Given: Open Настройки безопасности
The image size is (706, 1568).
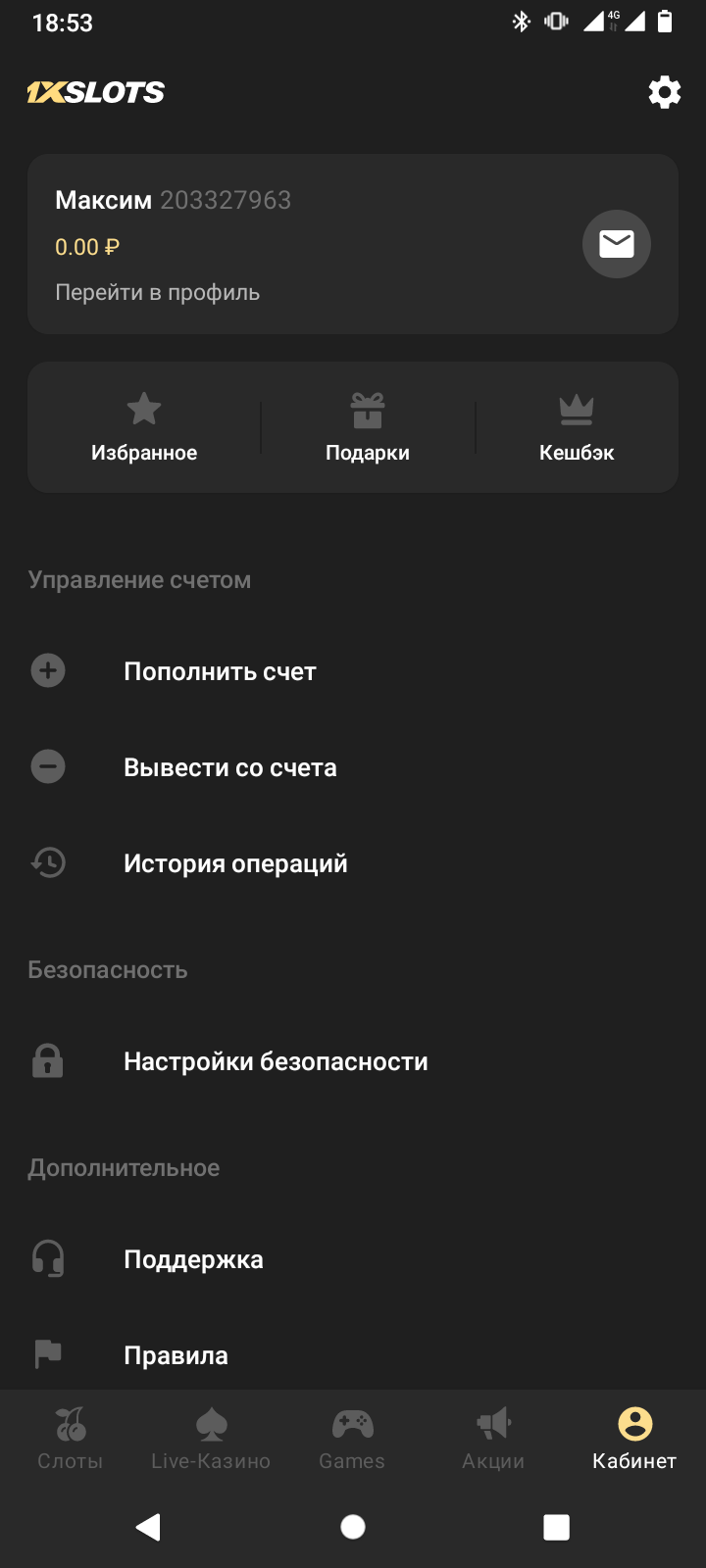Looking at the screenshot, I should click(x=276, y=1061).
